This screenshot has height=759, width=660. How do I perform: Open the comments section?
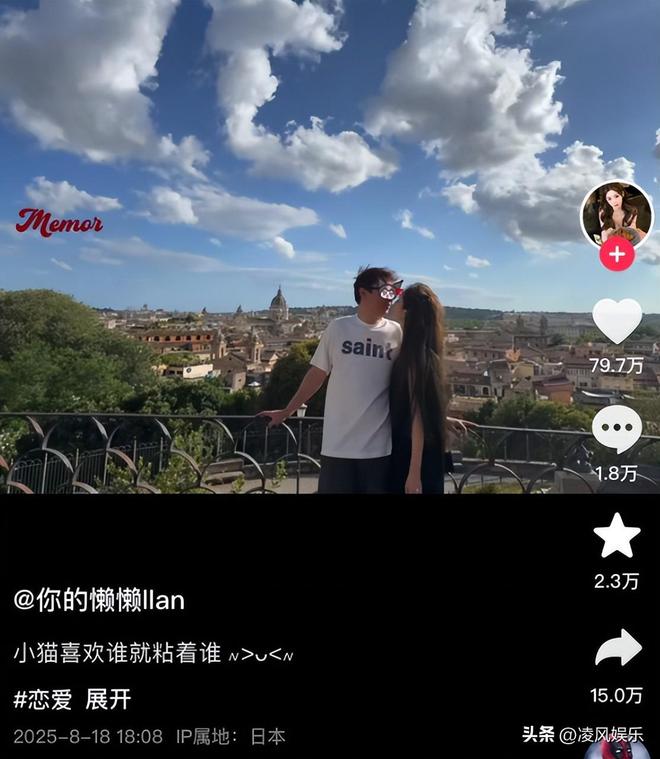(x=617, y=429)
